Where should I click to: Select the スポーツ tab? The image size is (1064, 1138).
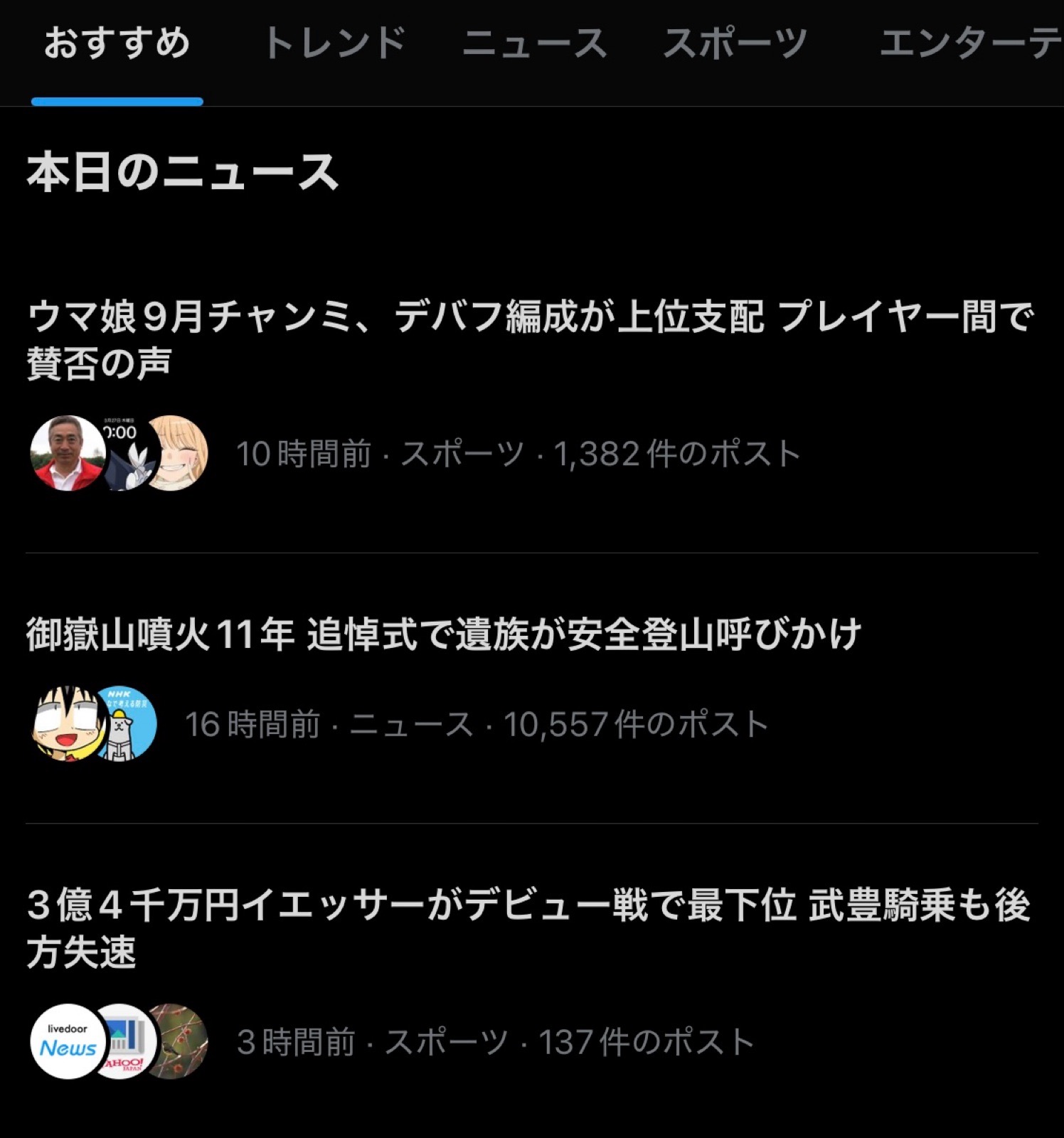pos(735,43)
